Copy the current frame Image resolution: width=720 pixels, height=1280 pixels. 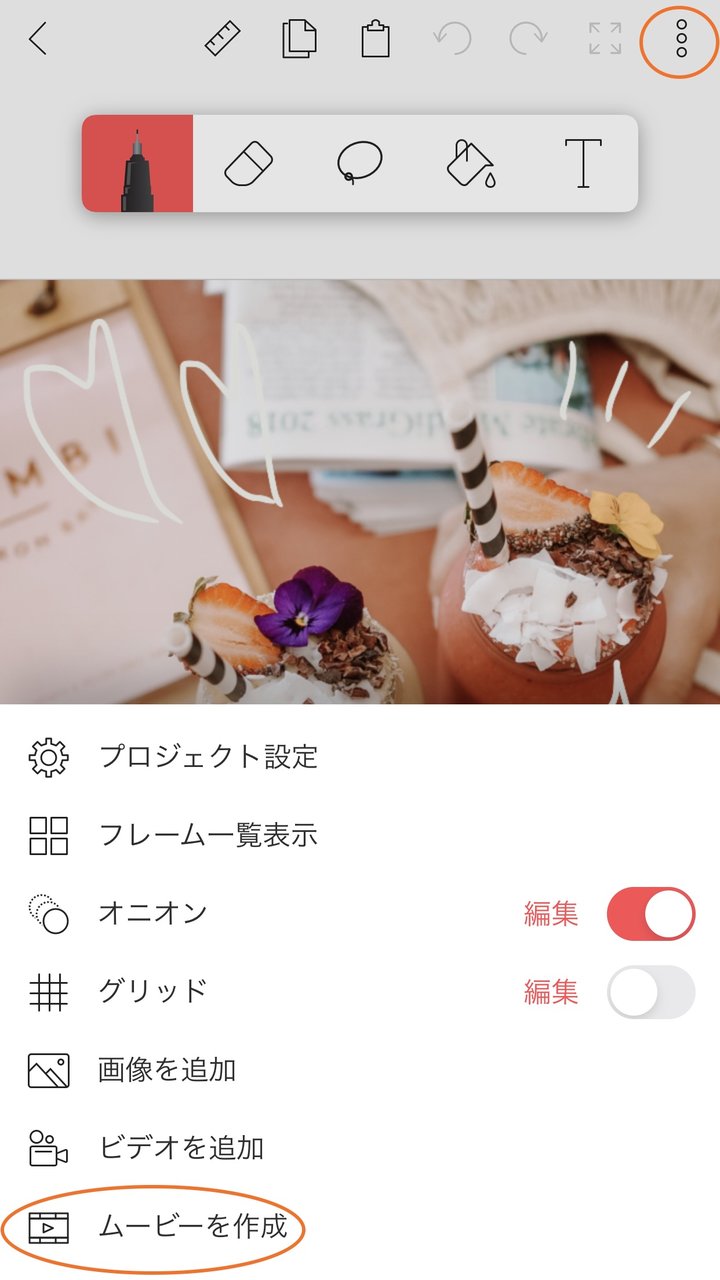pos(298,39)
